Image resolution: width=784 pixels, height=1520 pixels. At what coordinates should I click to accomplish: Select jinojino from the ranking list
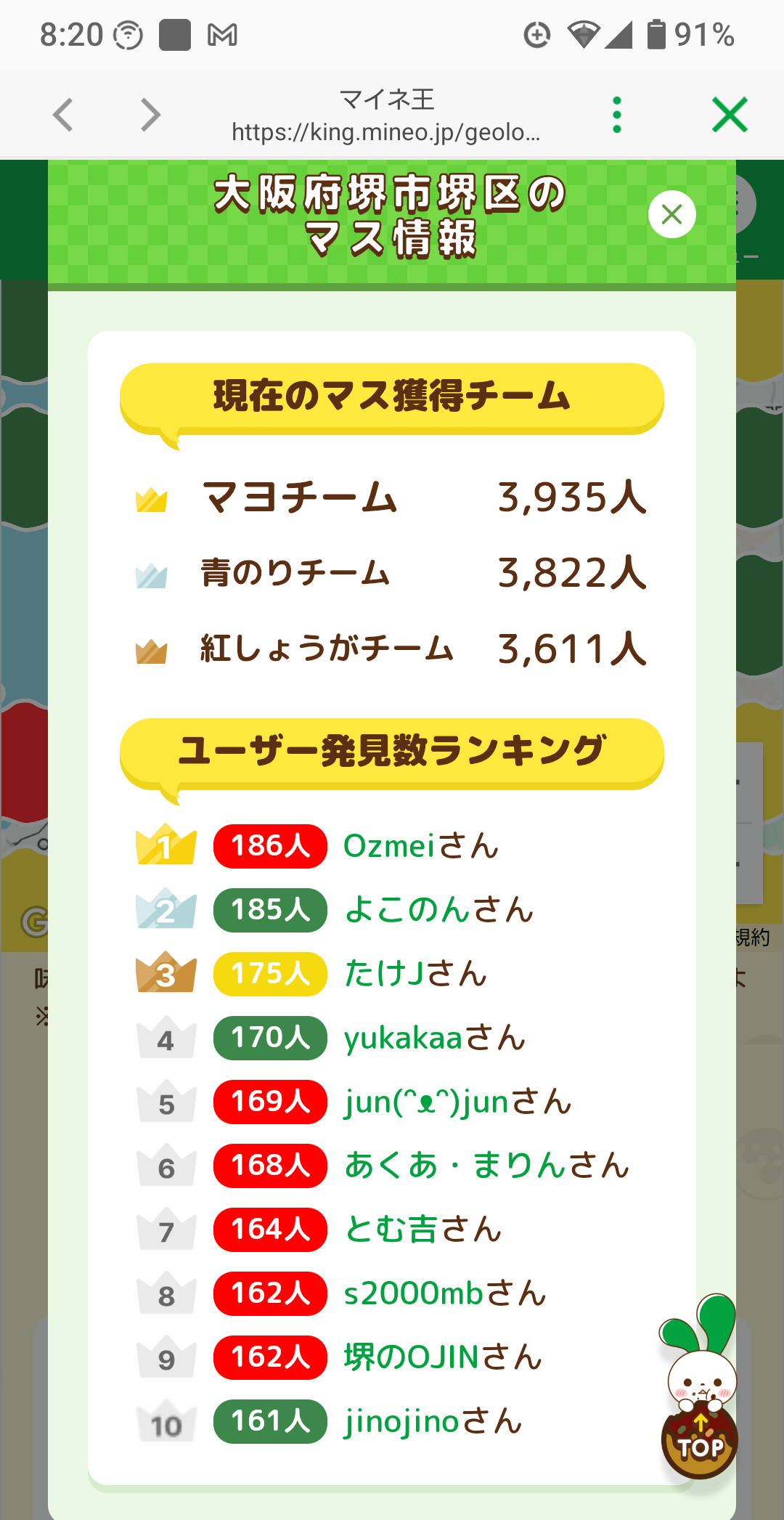click(x=433, y=1421)
